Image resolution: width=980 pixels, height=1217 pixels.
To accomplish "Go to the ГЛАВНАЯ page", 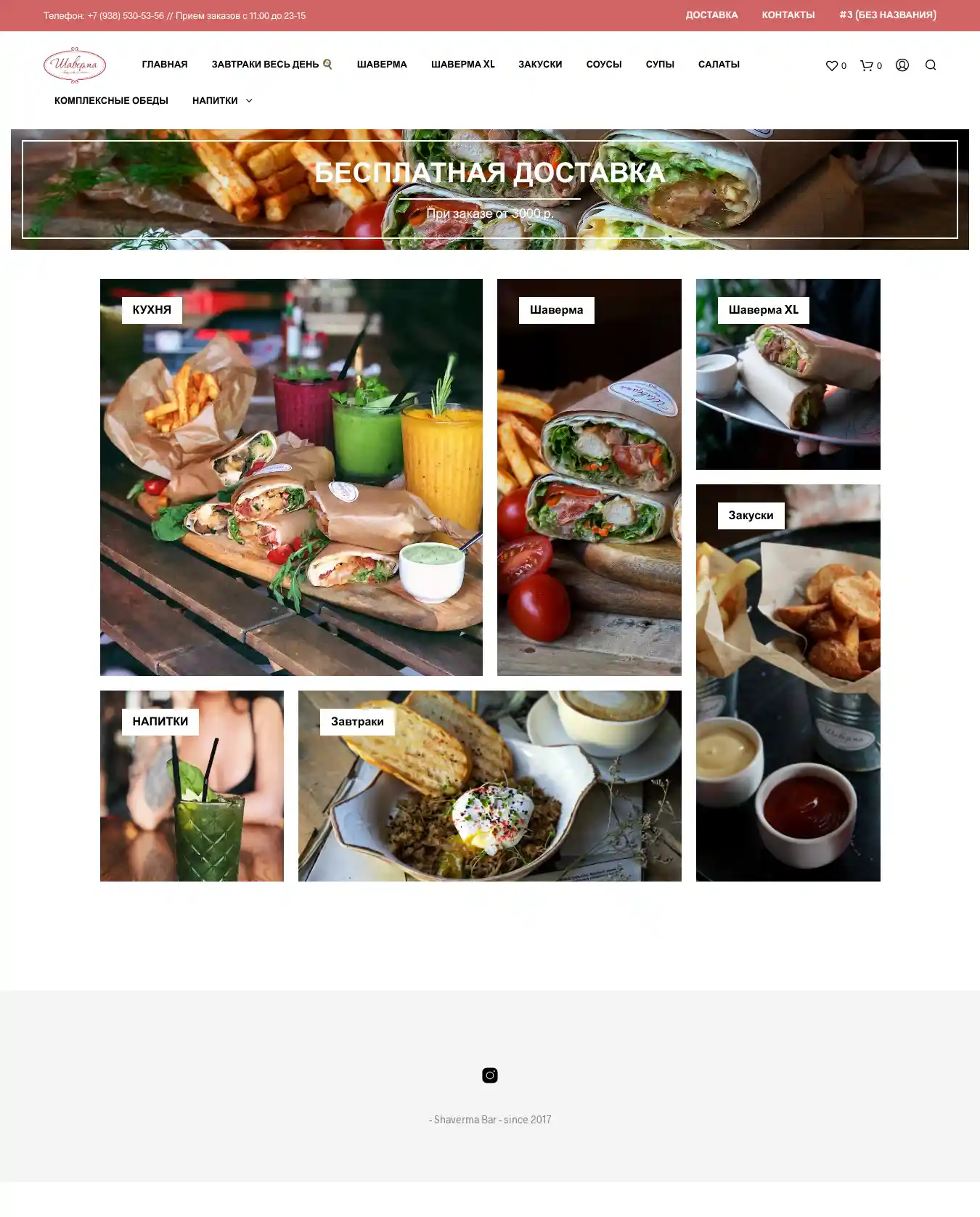I will (165, 65).
